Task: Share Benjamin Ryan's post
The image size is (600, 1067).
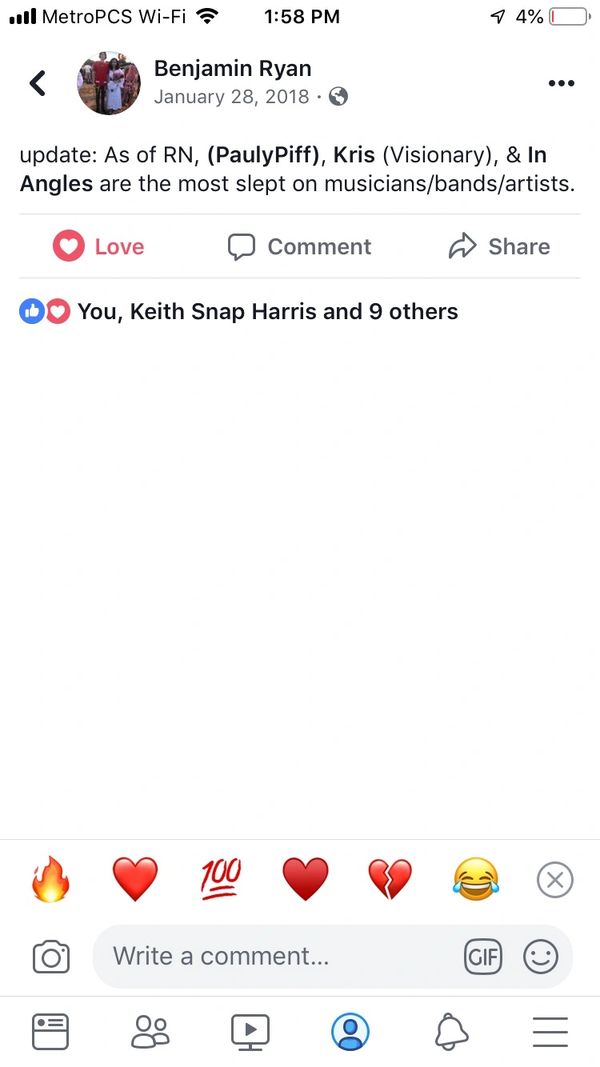Action: (499, 247)
